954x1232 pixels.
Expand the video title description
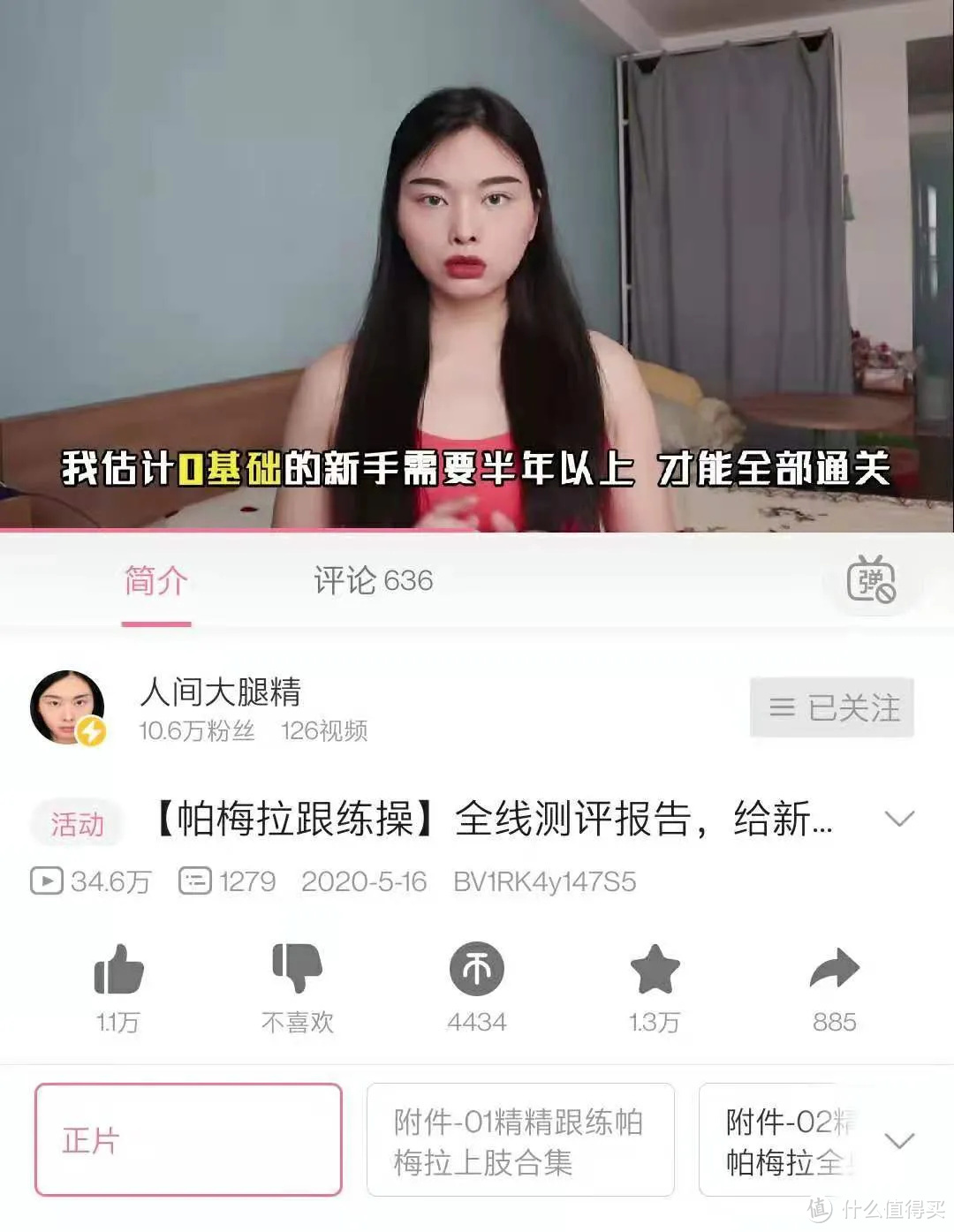(x=898, y=819)
